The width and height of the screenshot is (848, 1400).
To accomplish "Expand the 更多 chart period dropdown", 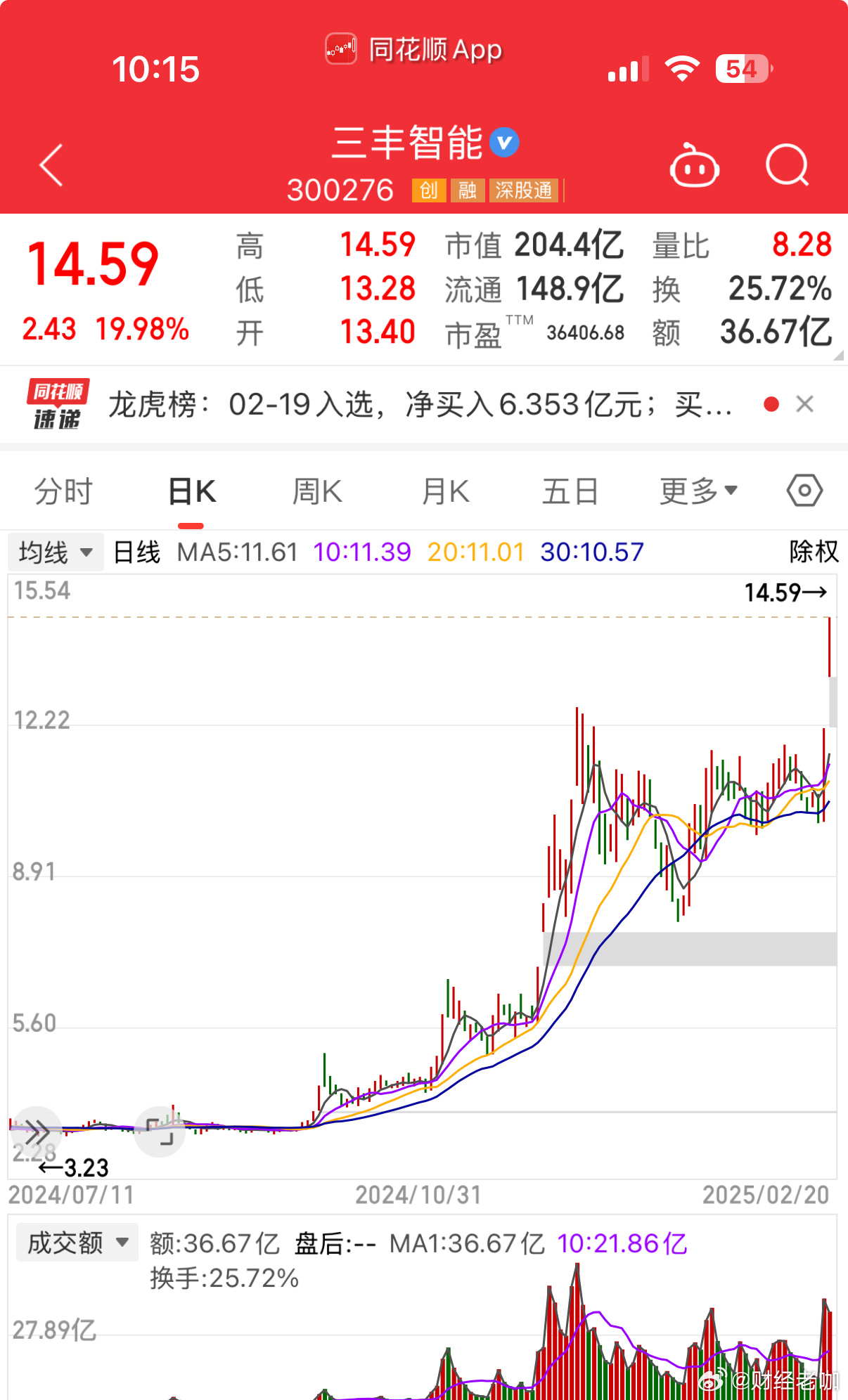I will [x=698, y=491].
